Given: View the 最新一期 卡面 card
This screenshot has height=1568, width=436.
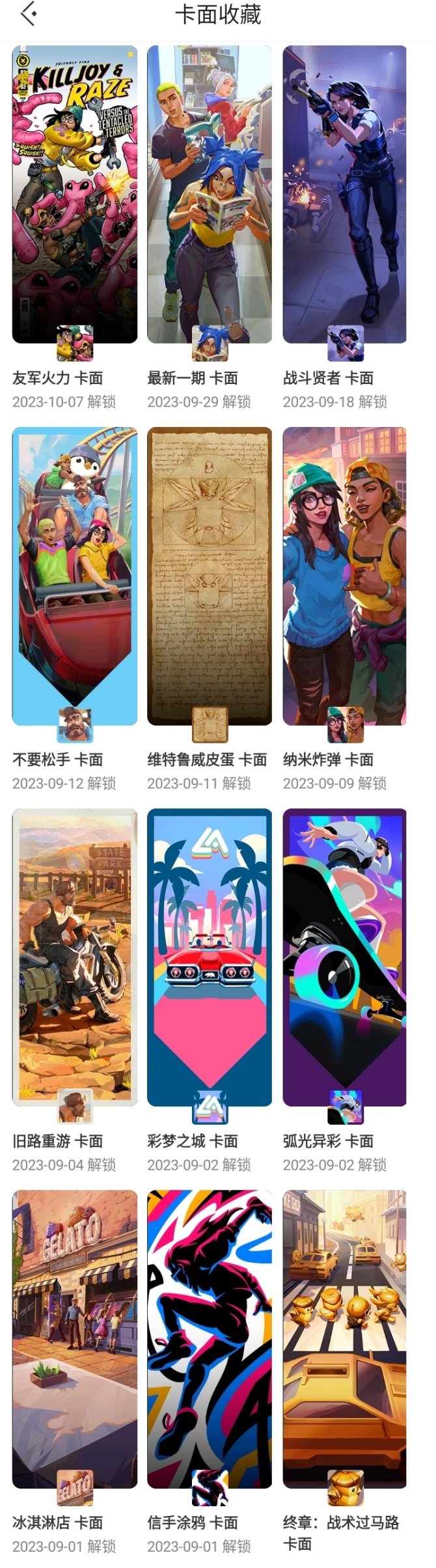Looking at the screenshot, I should [210, 195].
